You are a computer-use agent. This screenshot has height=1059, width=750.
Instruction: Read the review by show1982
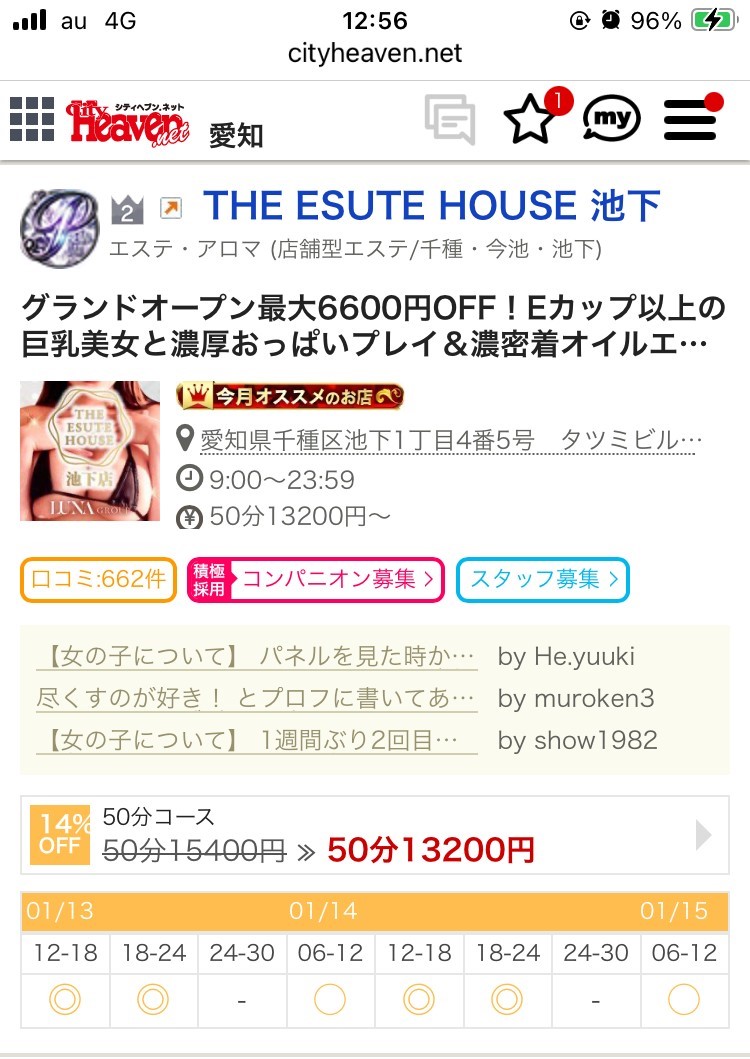(257, 740)
